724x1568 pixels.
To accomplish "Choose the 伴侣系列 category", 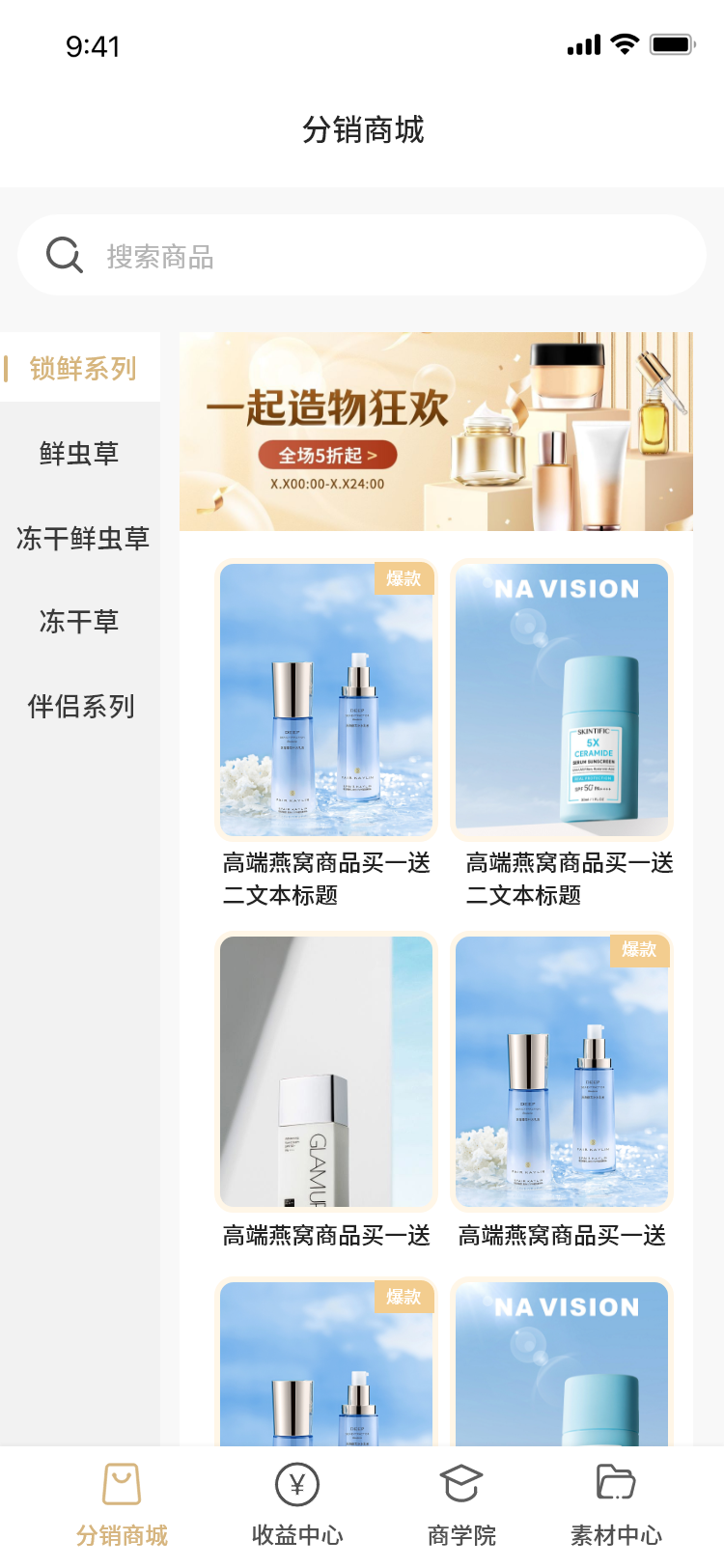I will click(81, 707).
